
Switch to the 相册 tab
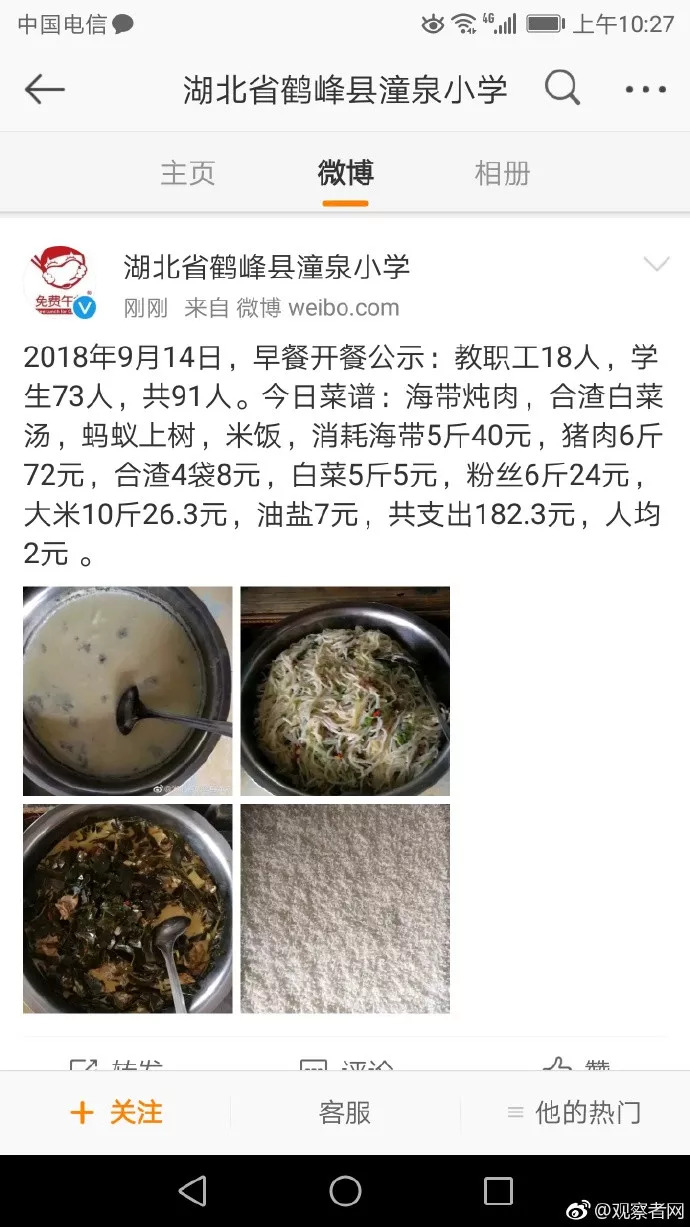(502, 173)
